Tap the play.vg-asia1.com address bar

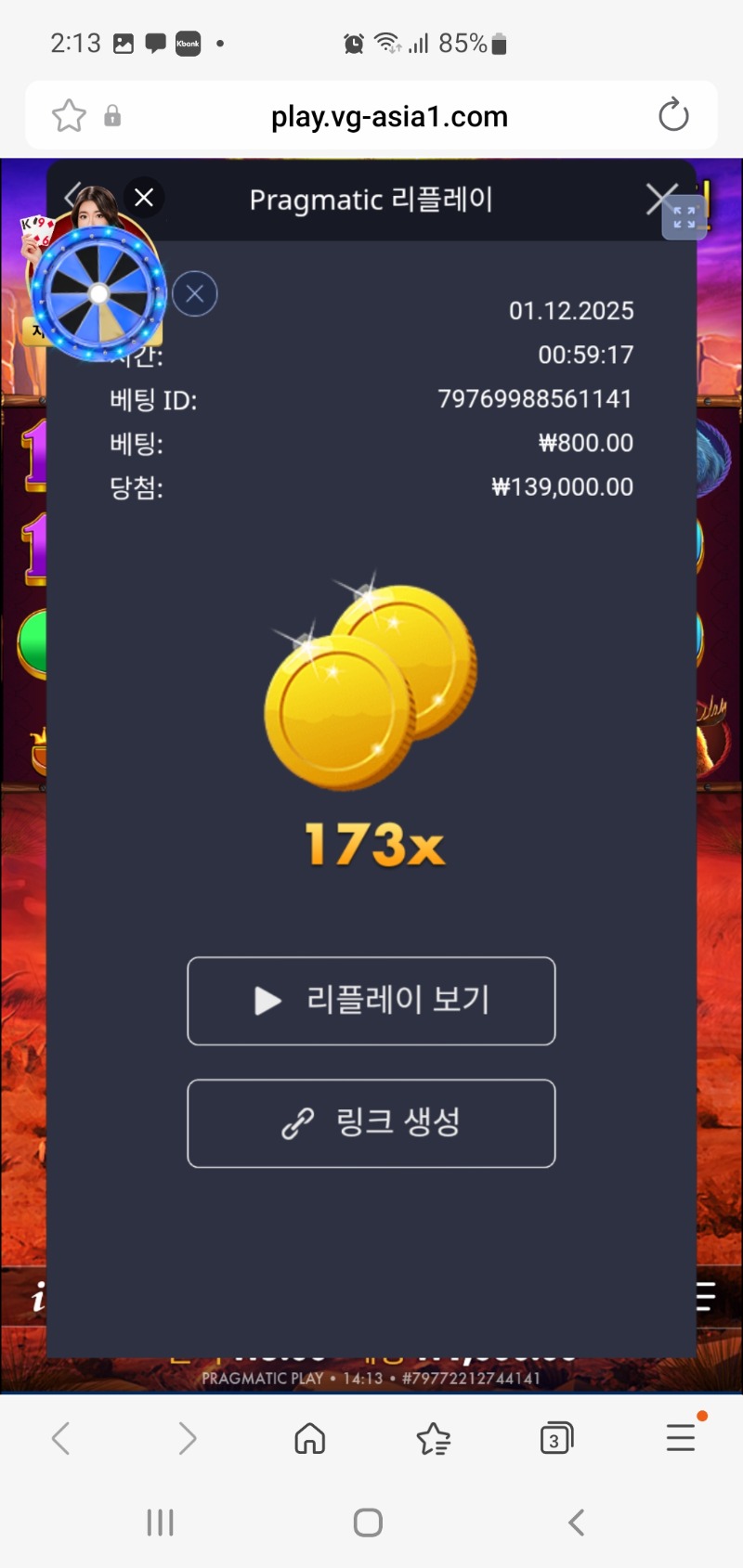(389, 115)
